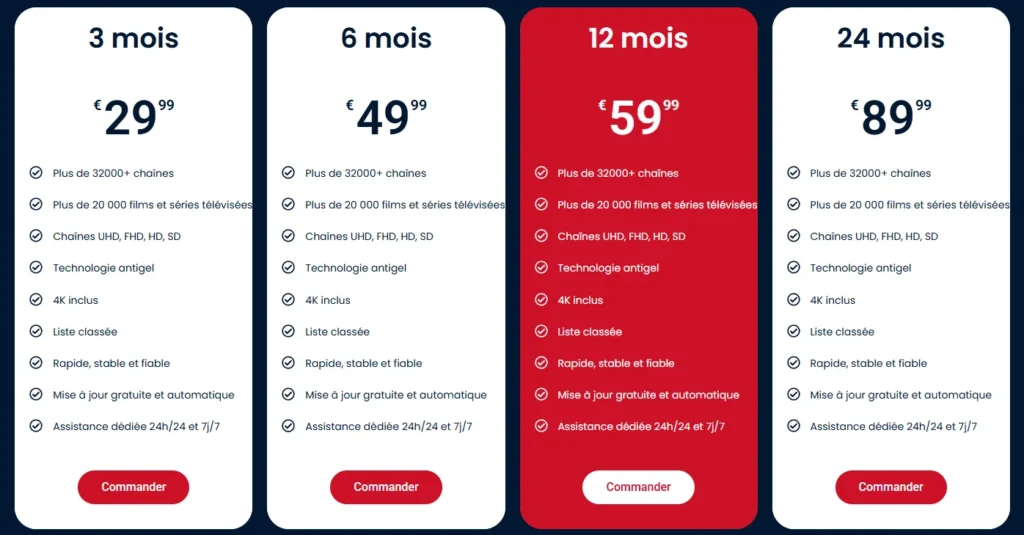Order the 6 mois plan with Commander
1024x535 pixels.
386,487
